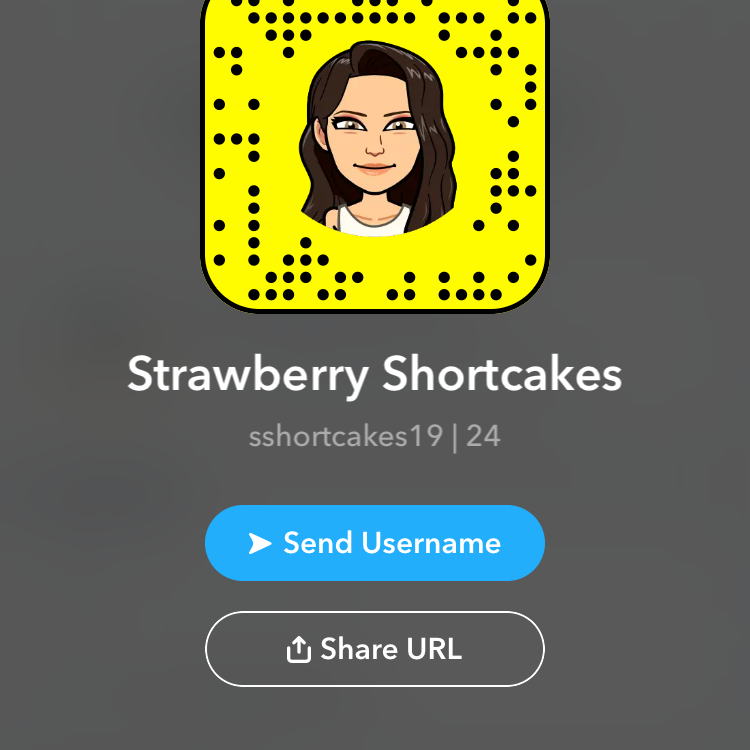Image resolution: width=750 pixels, height=750 pixels.
Task: Send the username sshortcakes19
Action: pos(375,543)
